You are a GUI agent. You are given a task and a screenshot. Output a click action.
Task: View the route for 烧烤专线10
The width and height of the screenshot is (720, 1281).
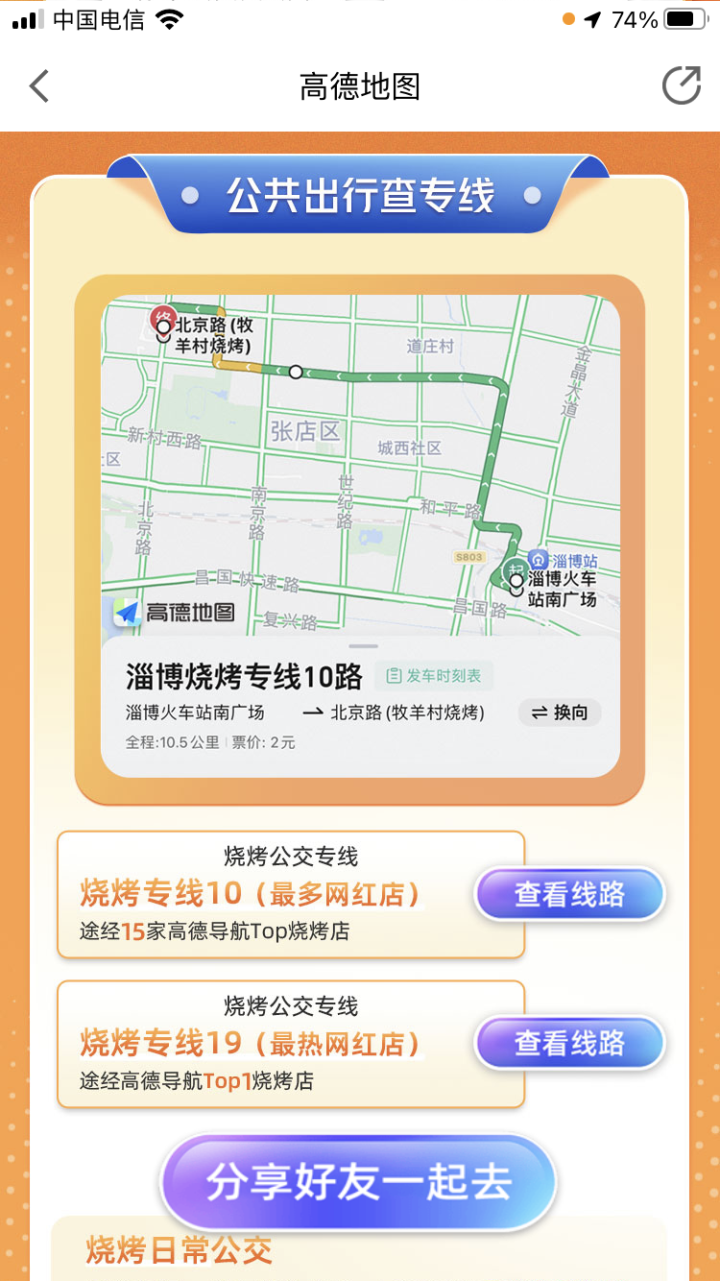tap(569, 894)
